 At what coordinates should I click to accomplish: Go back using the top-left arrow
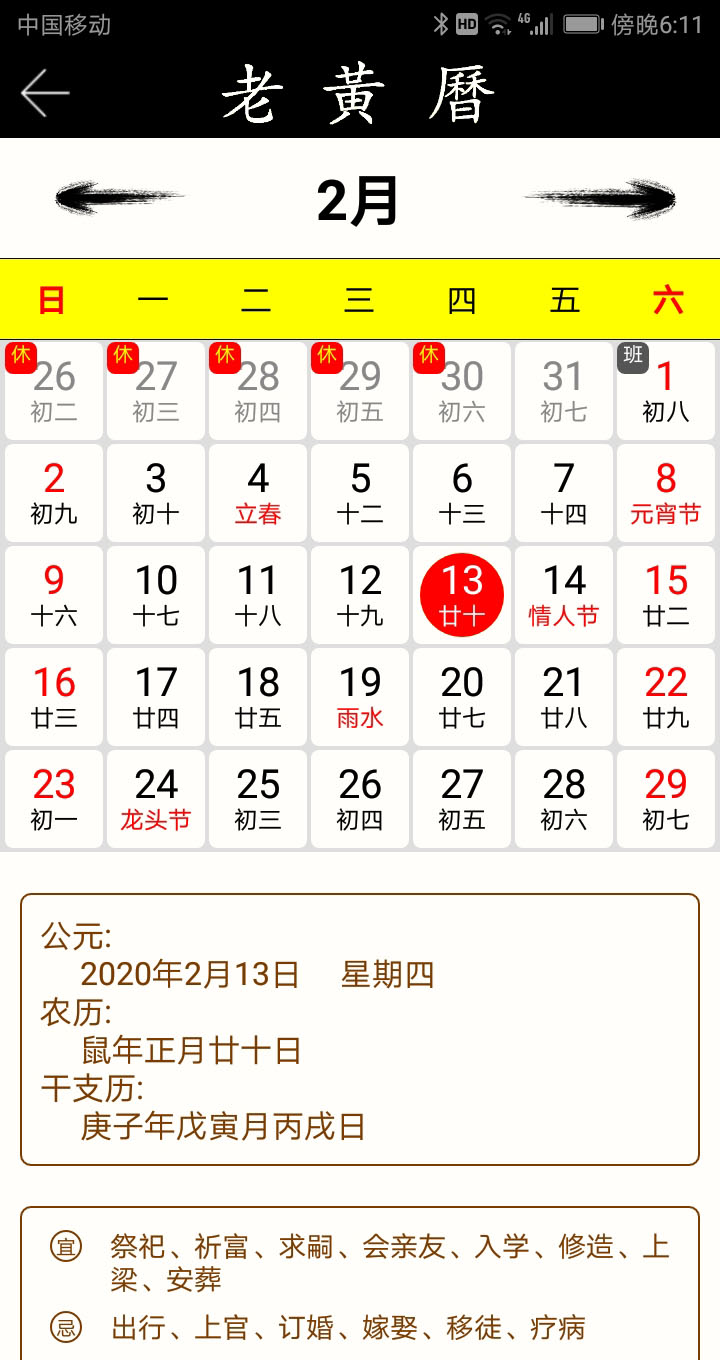tap(45, 94)
